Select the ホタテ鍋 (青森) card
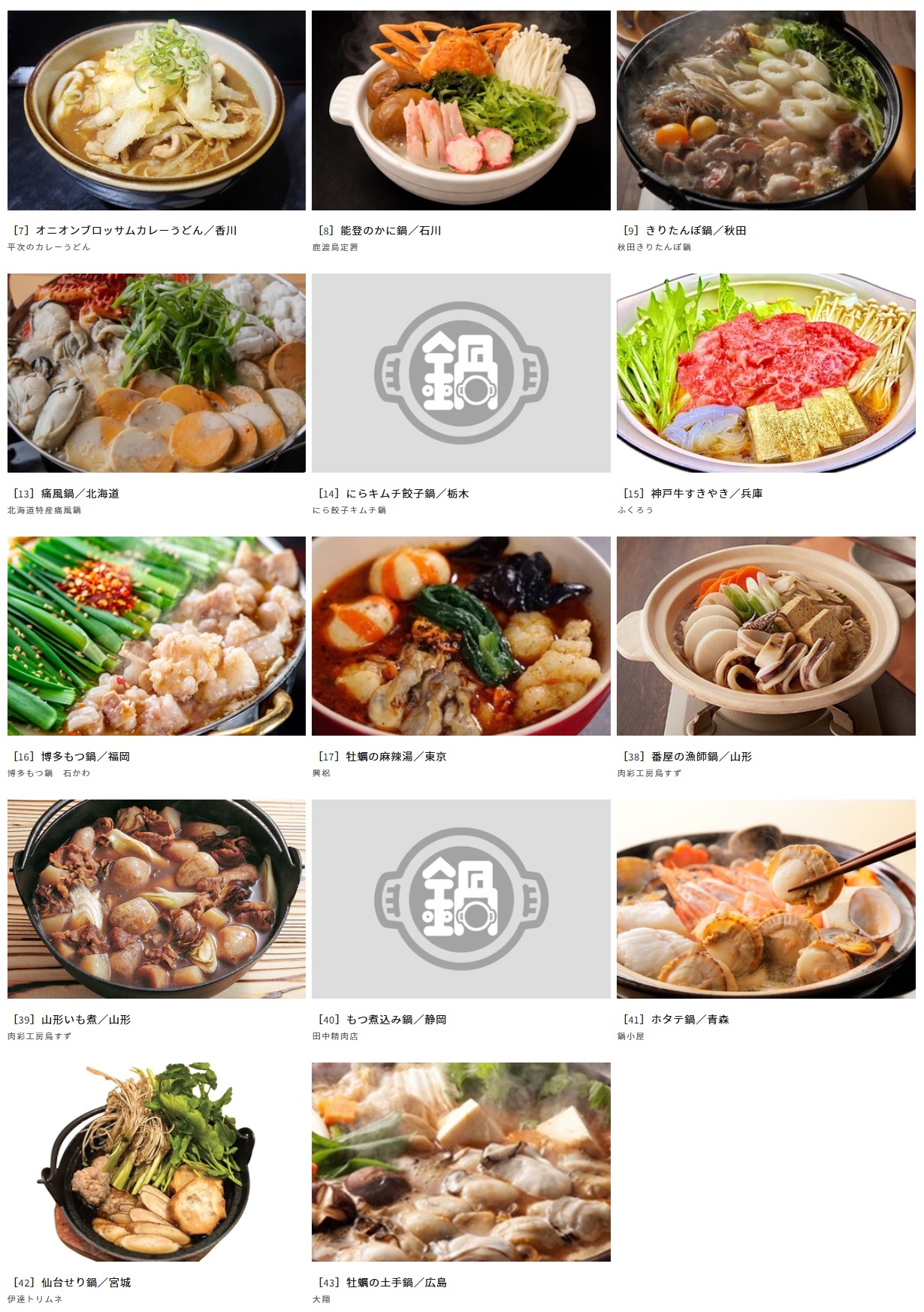 pyautogui.click(x=765, y=899)
